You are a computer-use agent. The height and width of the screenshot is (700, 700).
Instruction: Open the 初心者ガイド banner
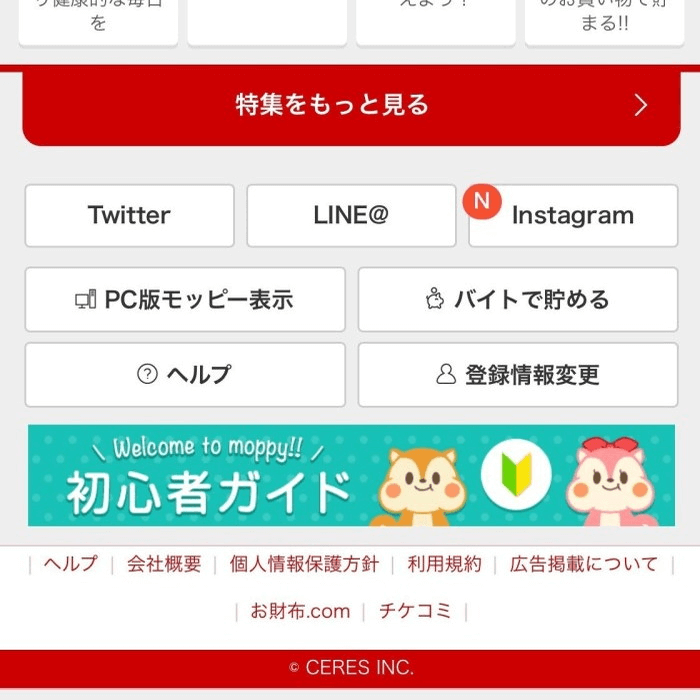(351, 476)
